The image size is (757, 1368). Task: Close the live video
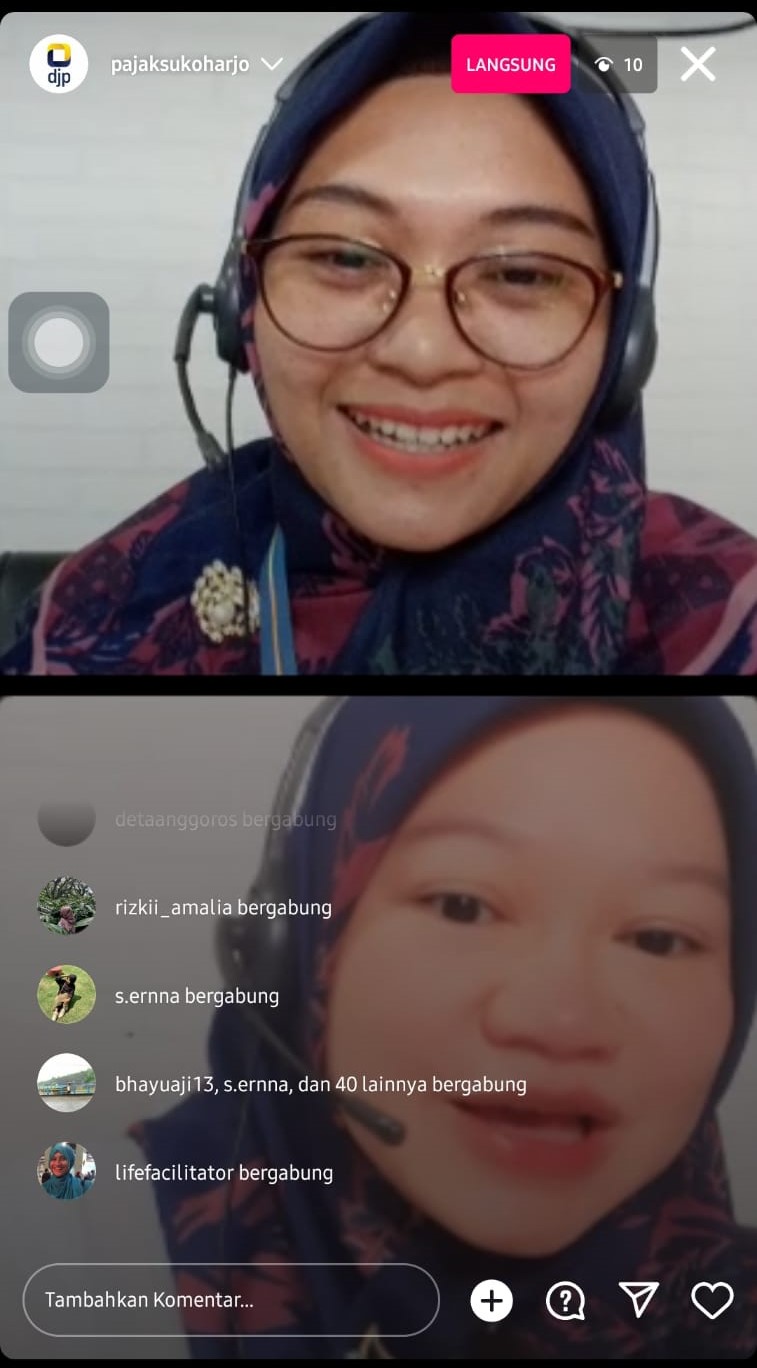tap(698, 65)
